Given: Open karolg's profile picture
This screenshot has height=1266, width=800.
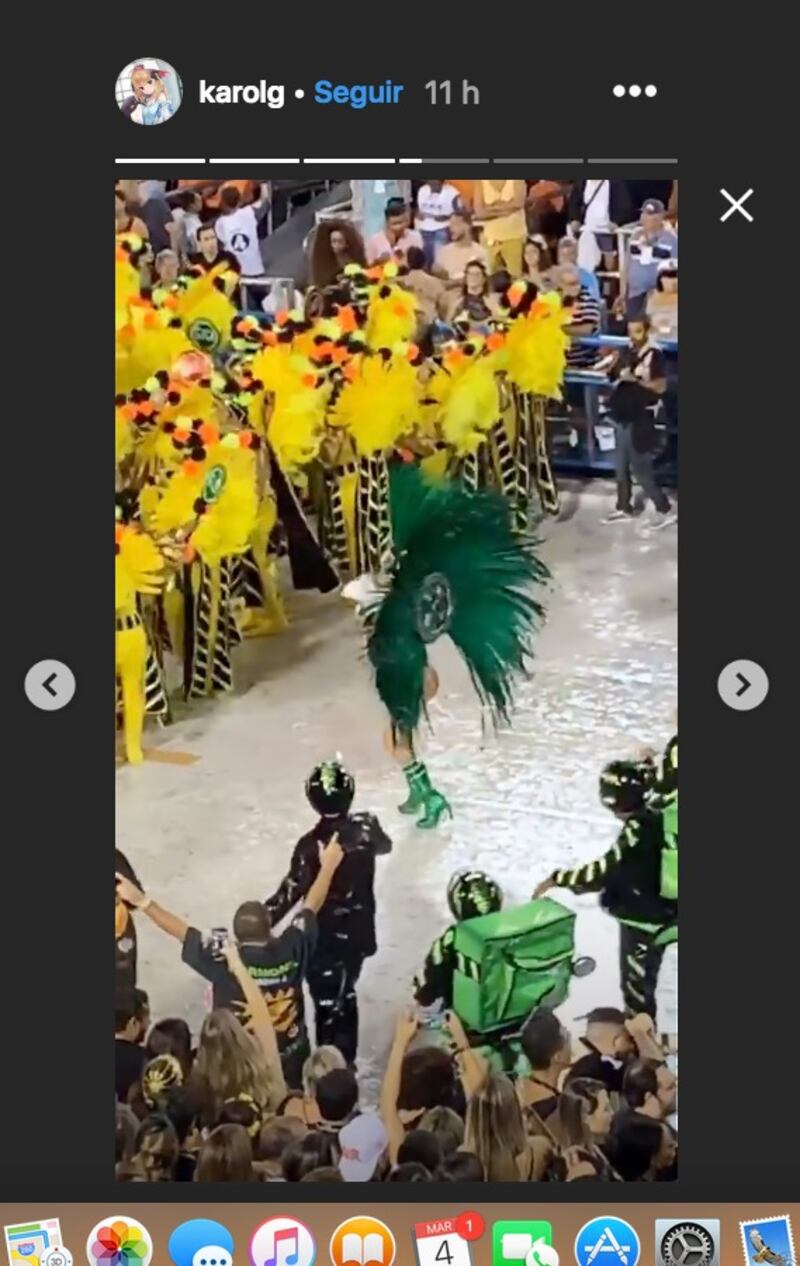Looking at the screenshot, I should pyautogui.click(x=148, y=92).
